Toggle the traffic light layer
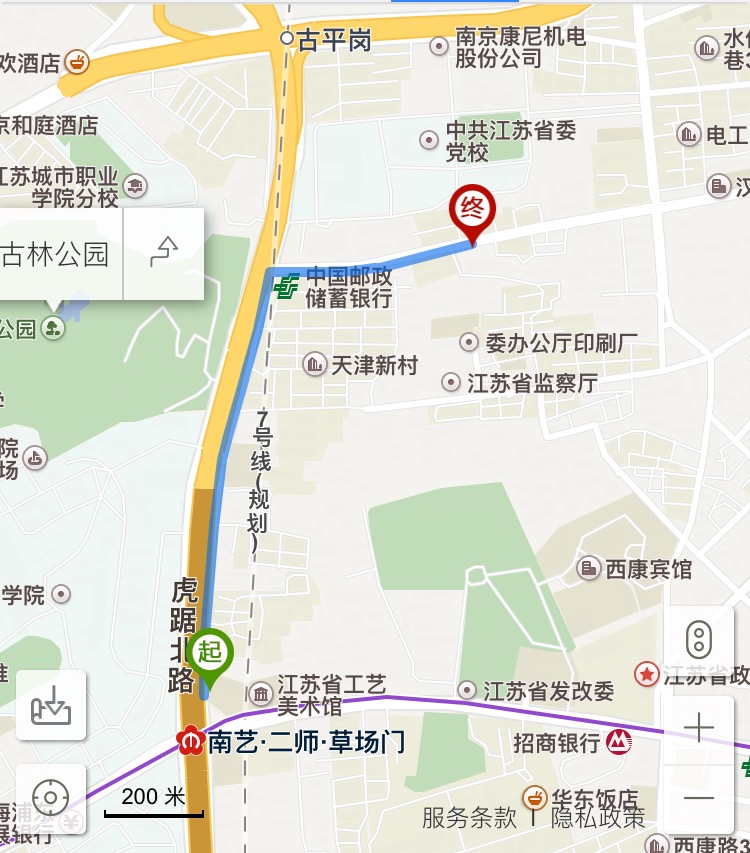Viewport: 750px width, 853px height. pos(699,639)
